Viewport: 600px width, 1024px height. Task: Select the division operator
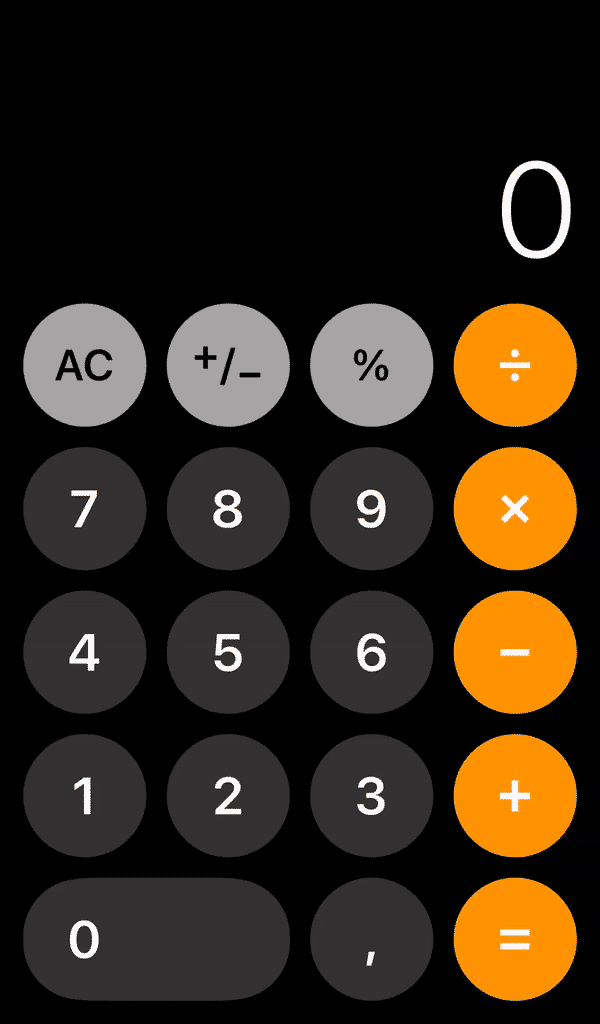tap(515, 365)
